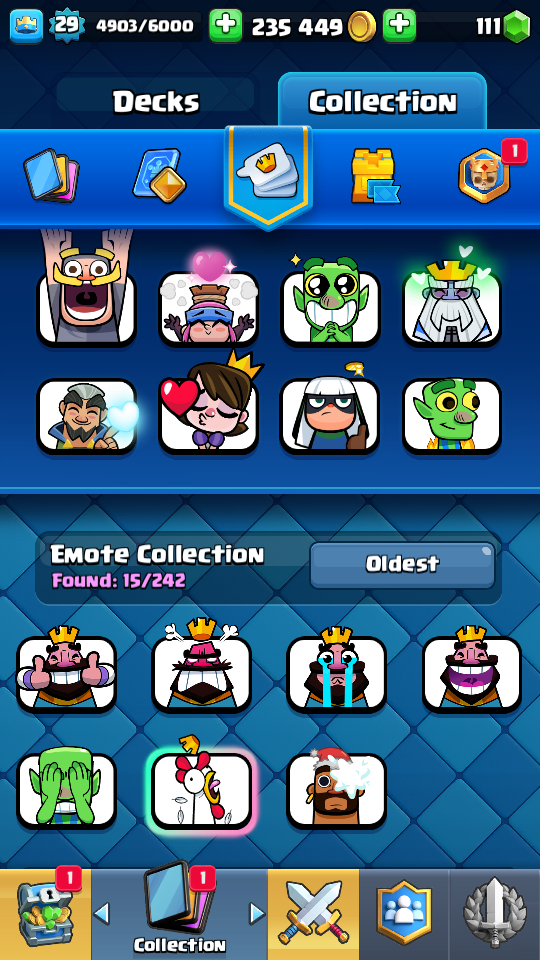
Task: Select the thumbs up King emote
Action: (66, 669)
